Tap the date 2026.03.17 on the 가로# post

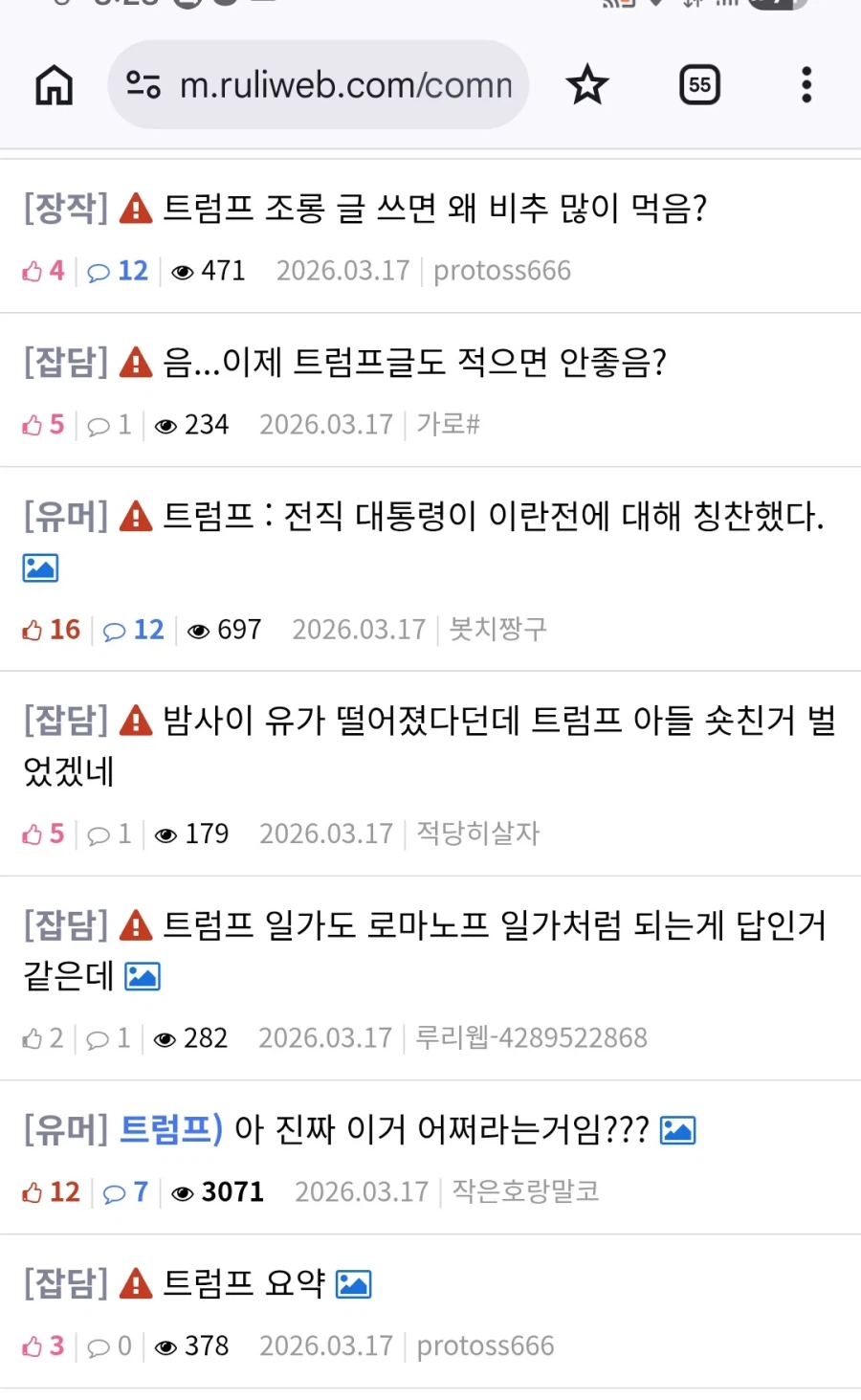(x=326, y=424)
